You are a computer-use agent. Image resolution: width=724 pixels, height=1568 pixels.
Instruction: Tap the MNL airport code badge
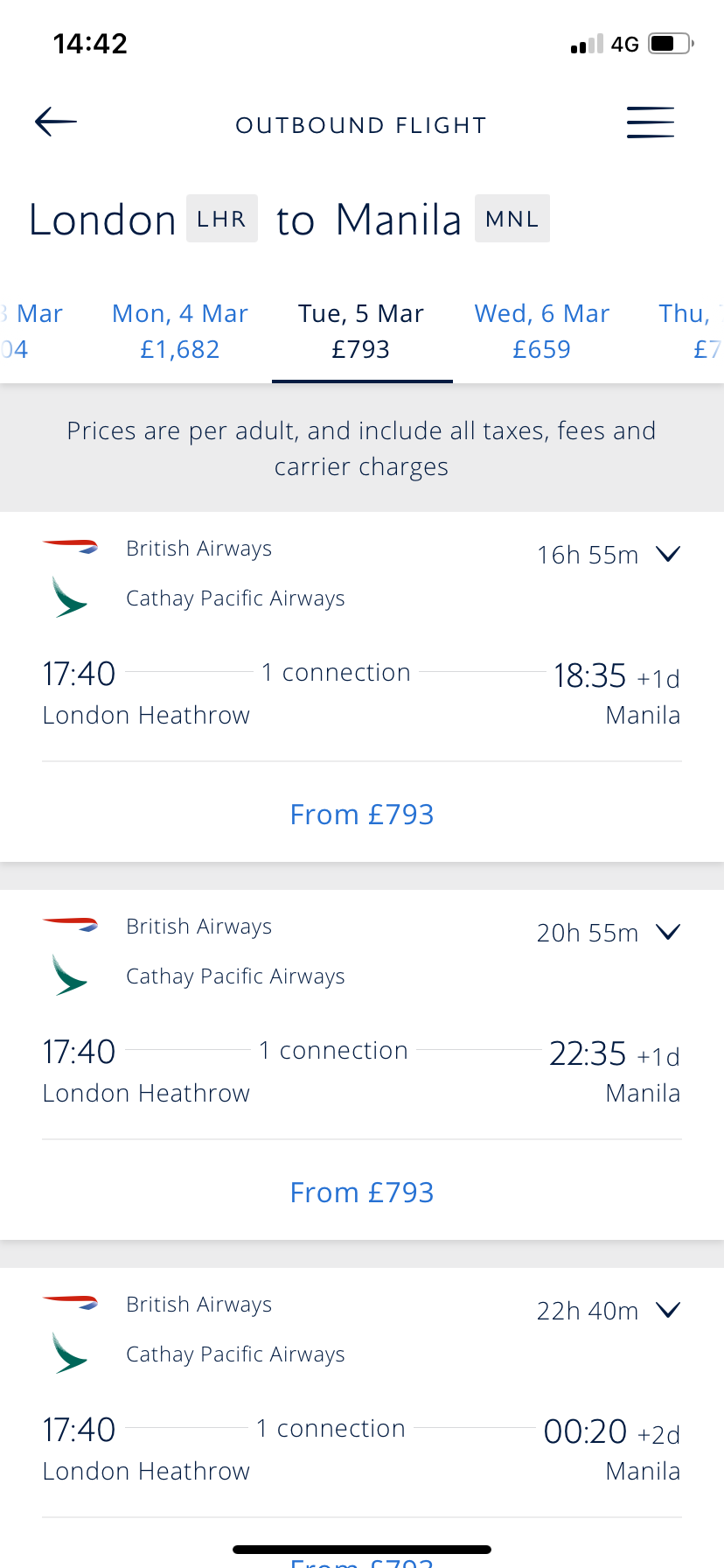click(x=512, y=218)
